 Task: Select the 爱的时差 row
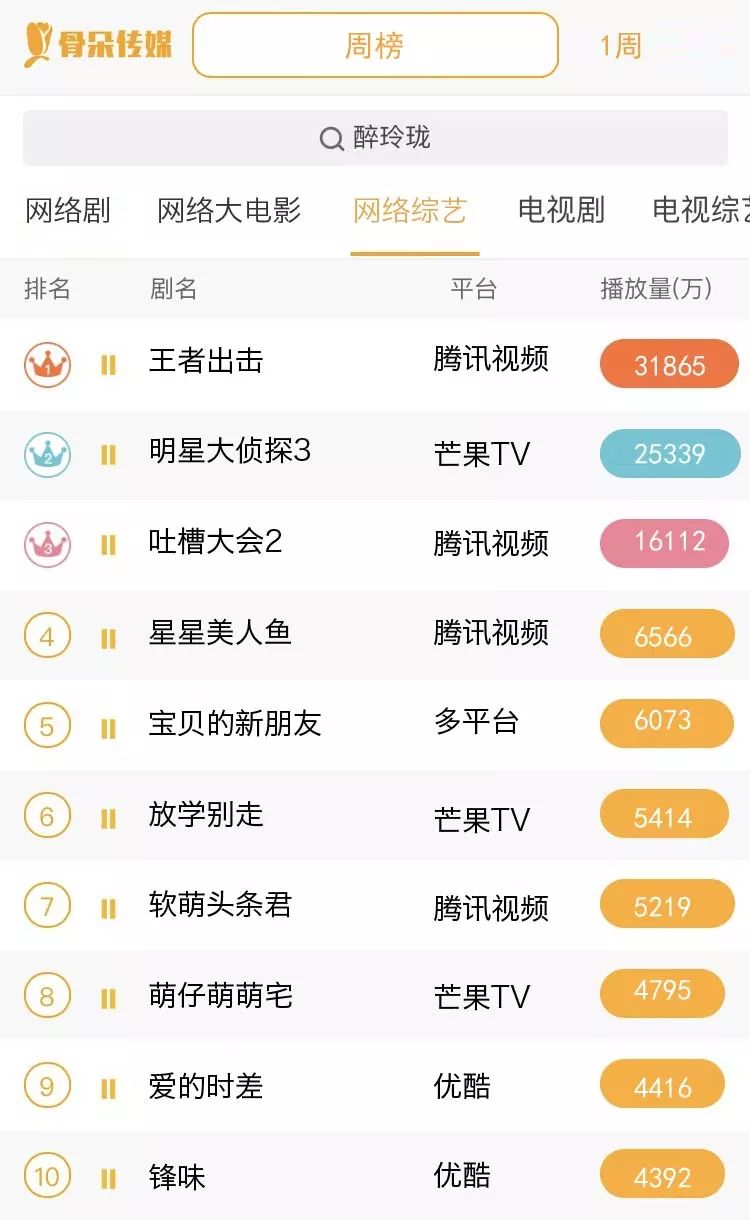pos(206,1087)
